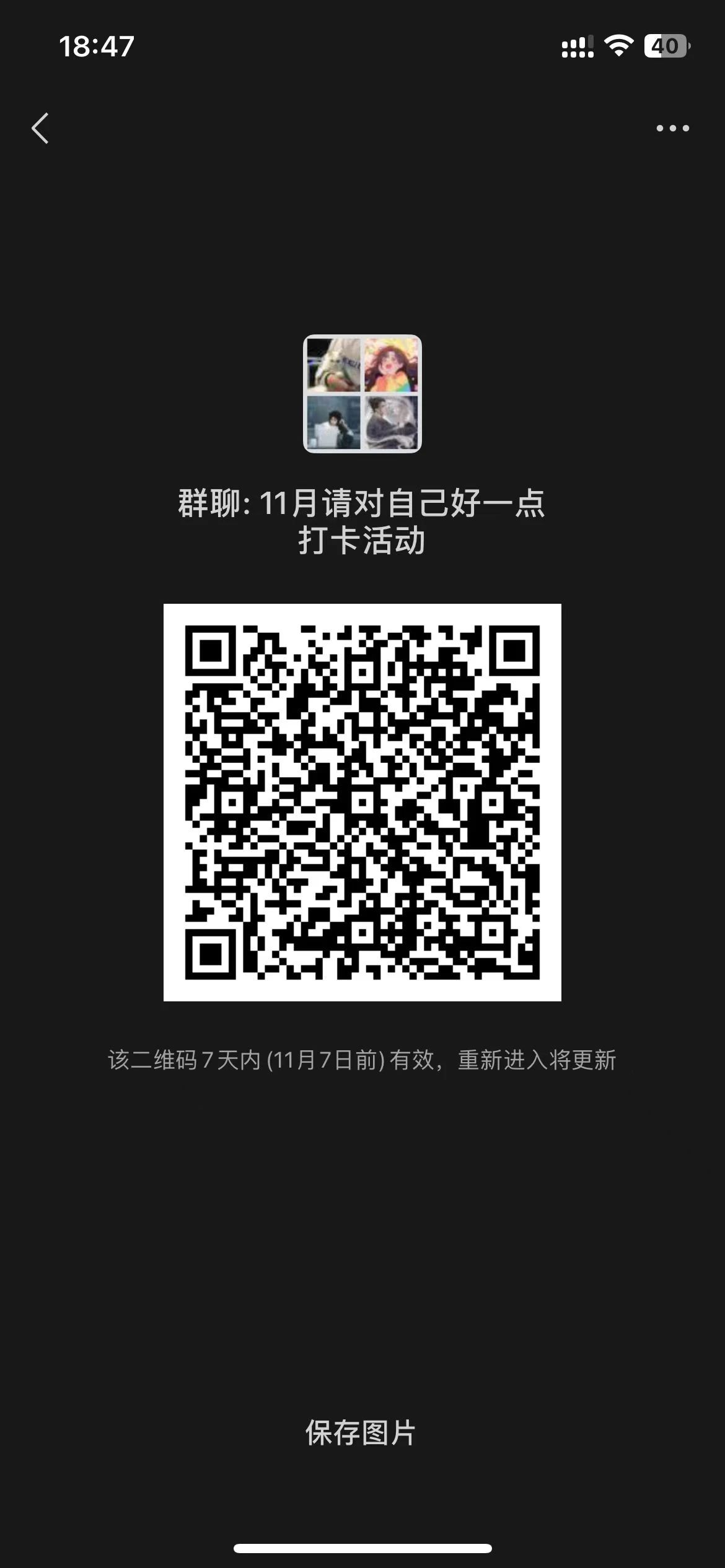Image resolution: width=725 pixels, height=1568 pixels.
Task: Open the three-dot overflow menu
Action: tap(672, 128)
